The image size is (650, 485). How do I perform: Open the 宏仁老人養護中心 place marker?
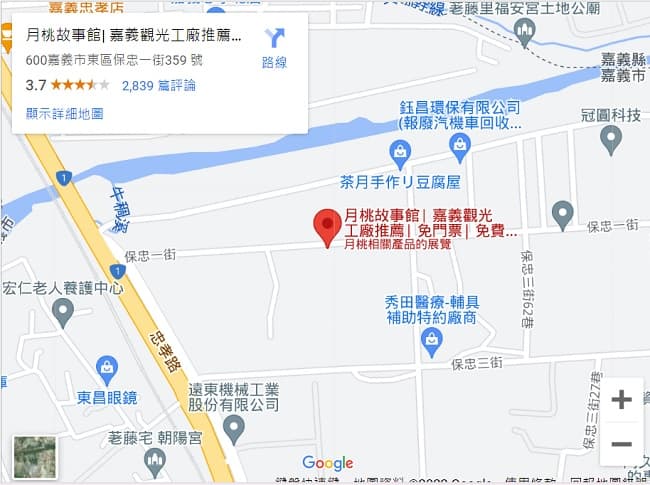(64, 313)
